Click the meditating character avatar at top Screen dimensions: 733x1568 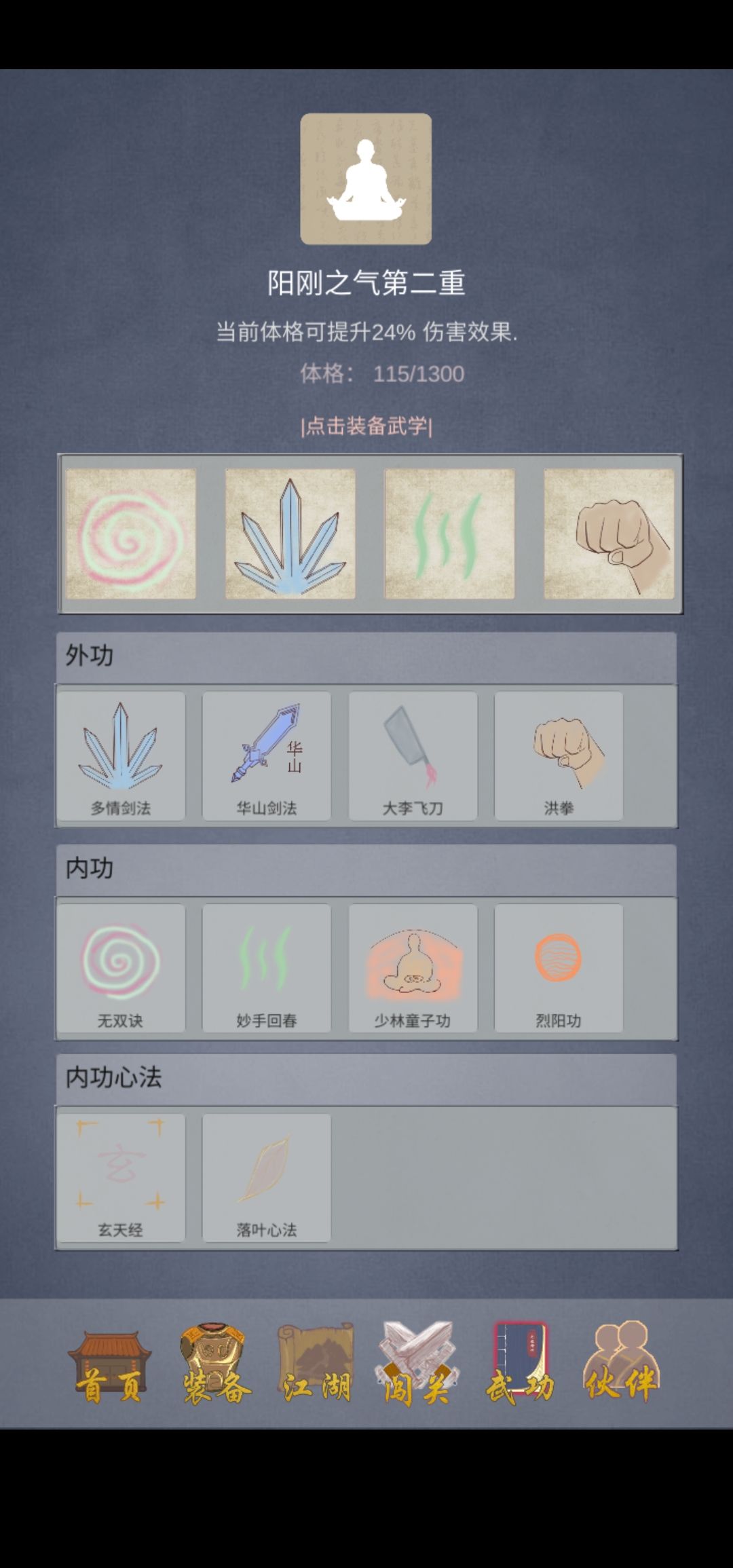pyautogui.click(x=366, y=178)
